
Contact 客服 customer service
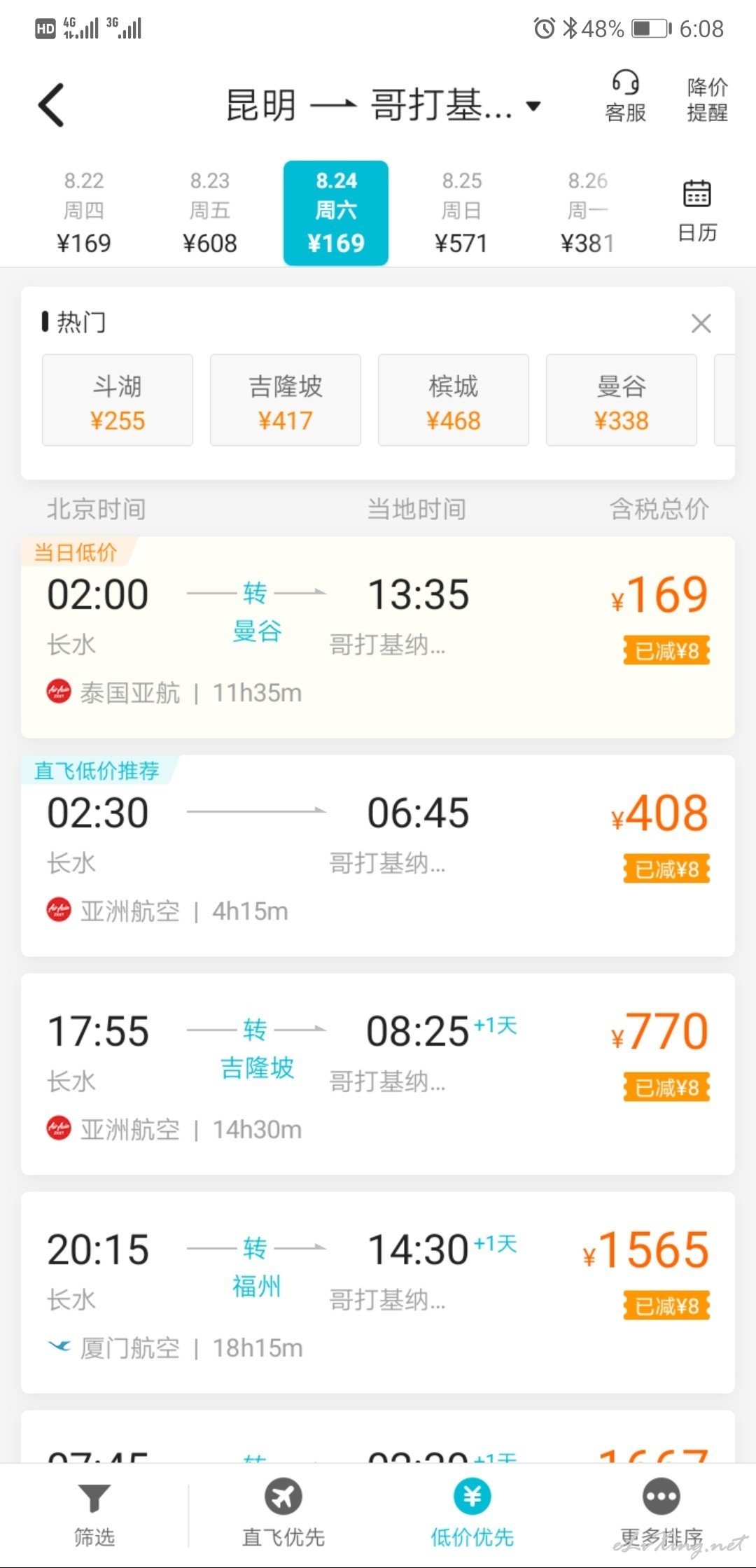click(x=625, y=97)
